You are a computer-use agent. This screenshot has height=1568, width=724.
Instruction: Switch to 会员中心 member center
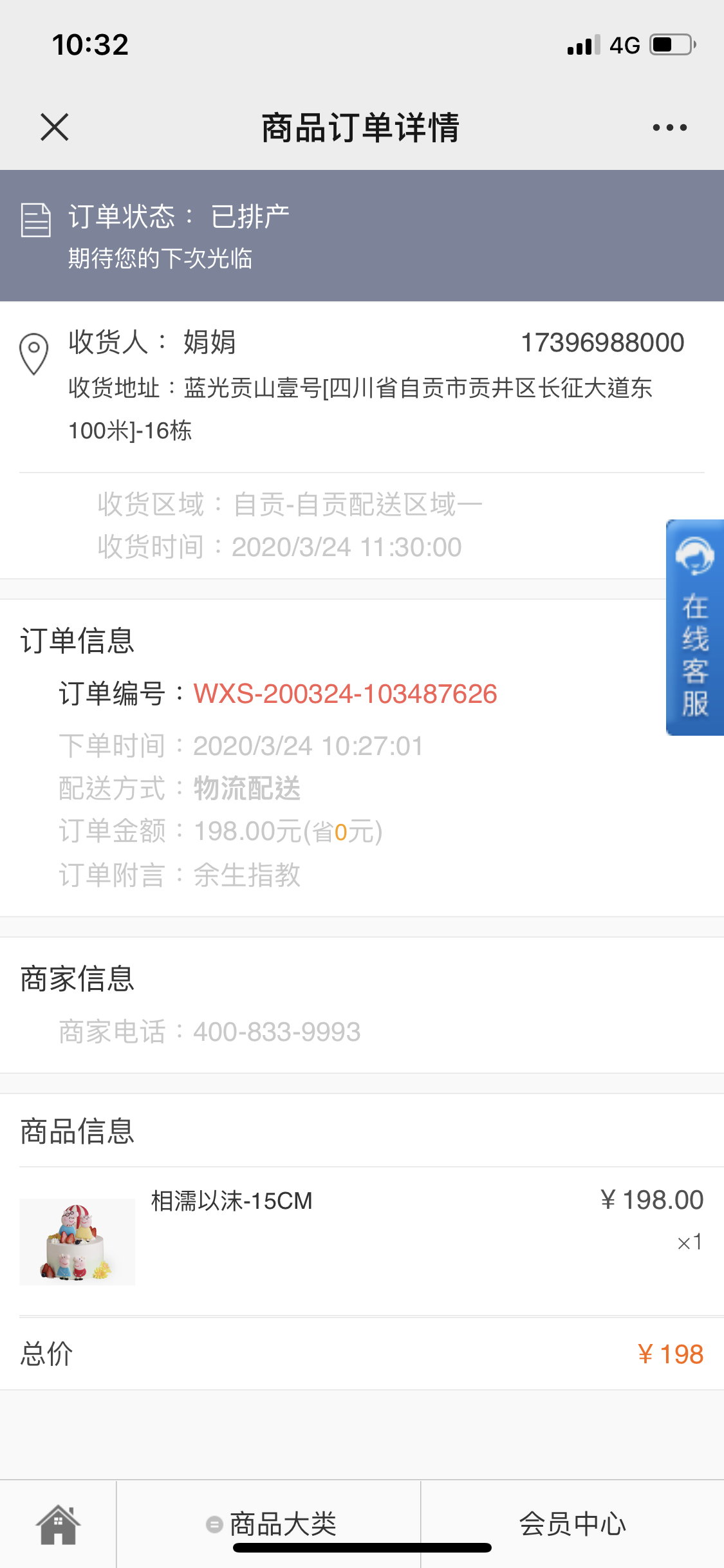[572, 1524]
